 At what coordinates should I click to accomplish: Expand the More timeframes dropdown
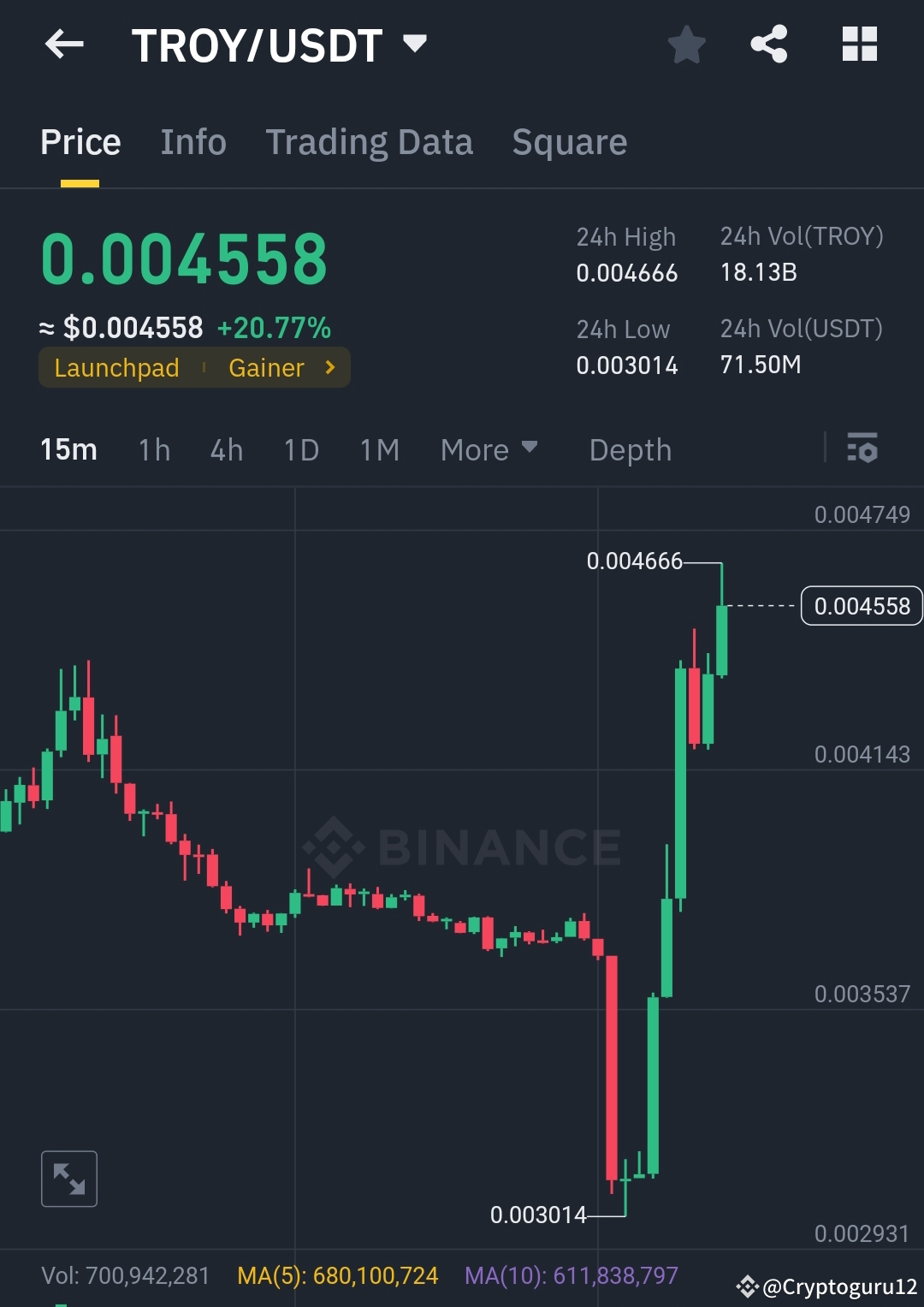pos(489,449)
